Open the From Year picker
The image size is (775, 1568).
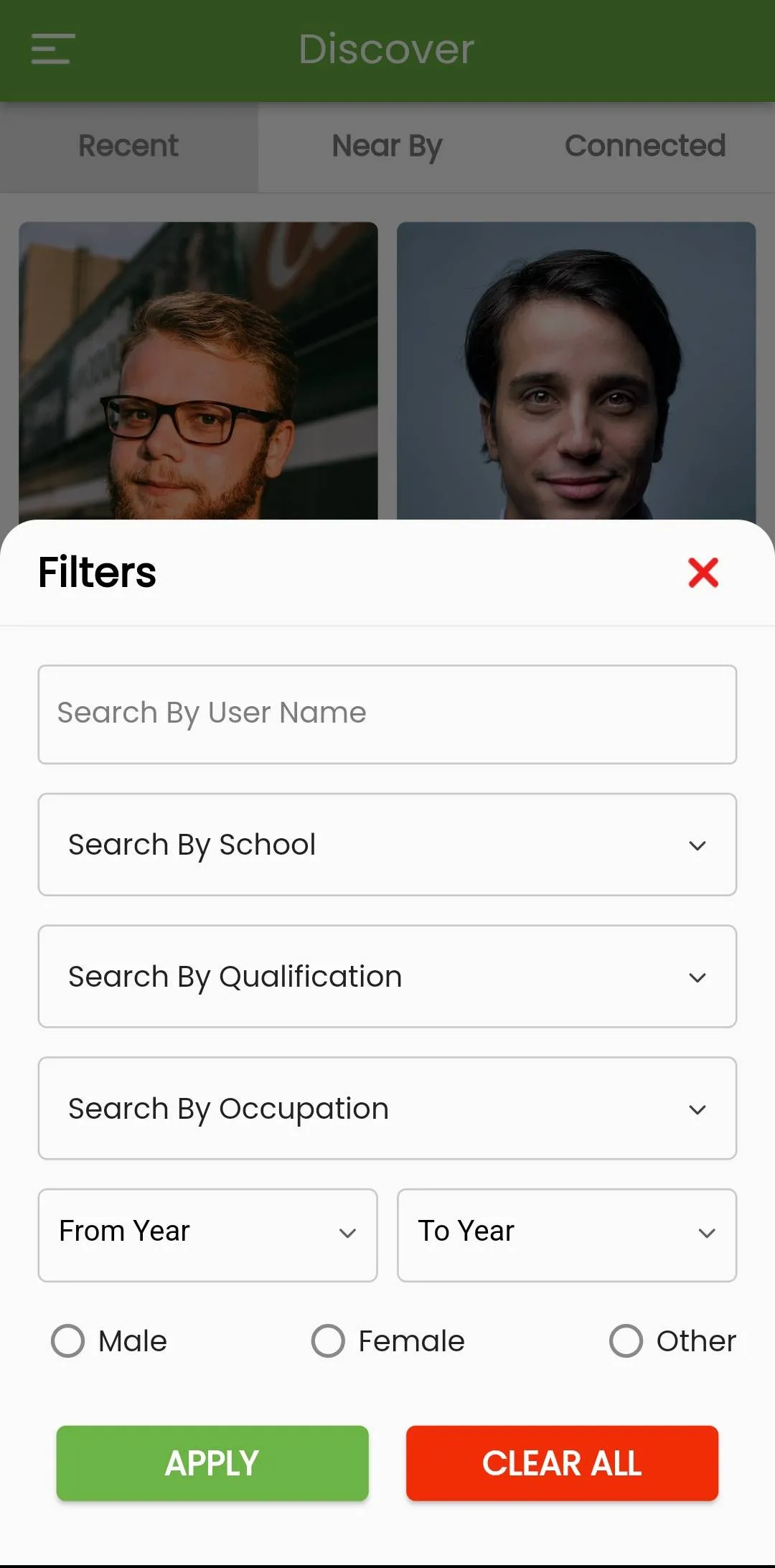tap(207, 1234)
